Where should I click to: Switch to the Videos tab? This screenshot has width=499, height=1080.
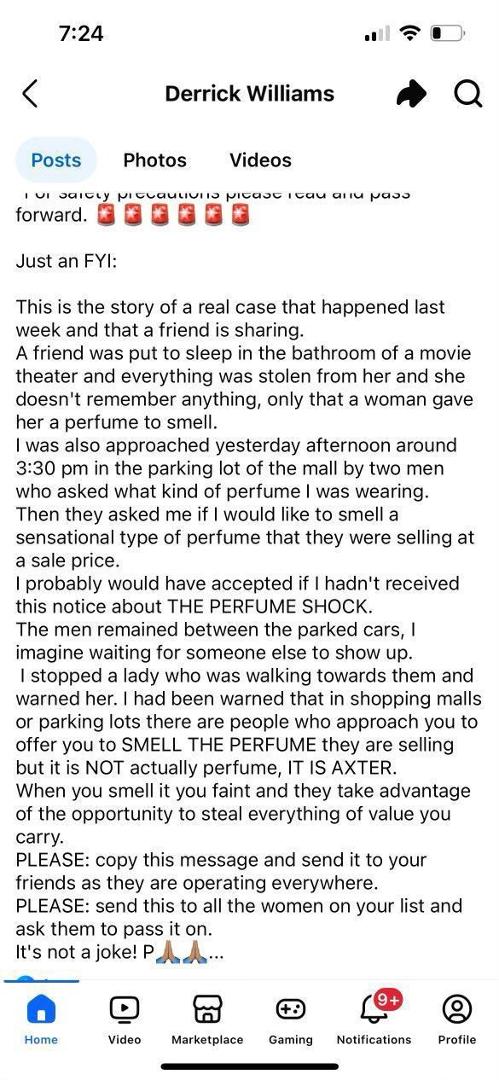click(x=260, y=160)
